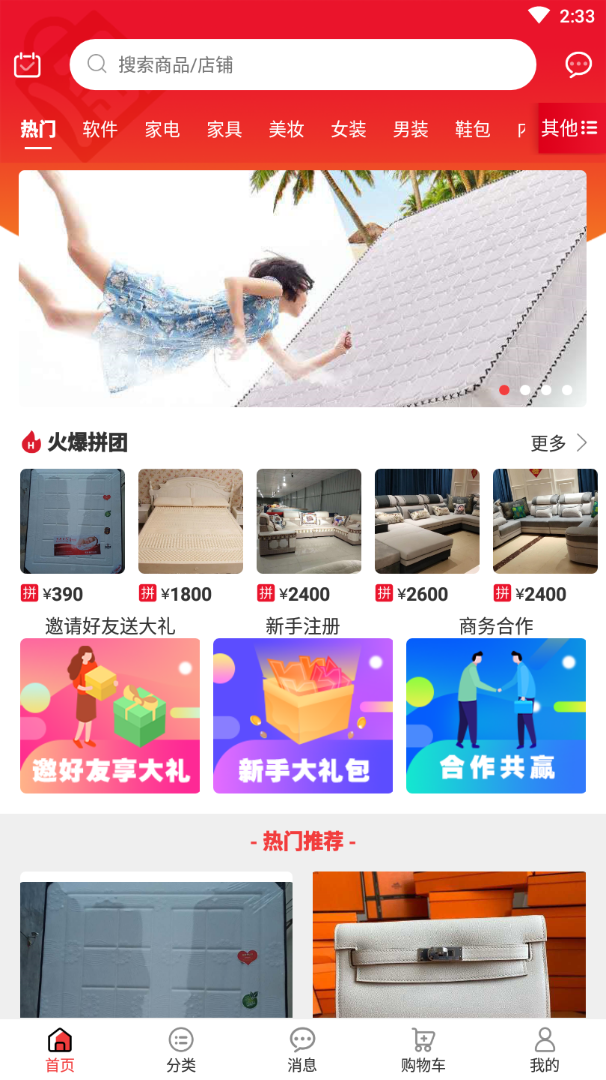Open the calendar check-in icon
The width and height of the screenshot is (606, 1080).
point(27,65)
